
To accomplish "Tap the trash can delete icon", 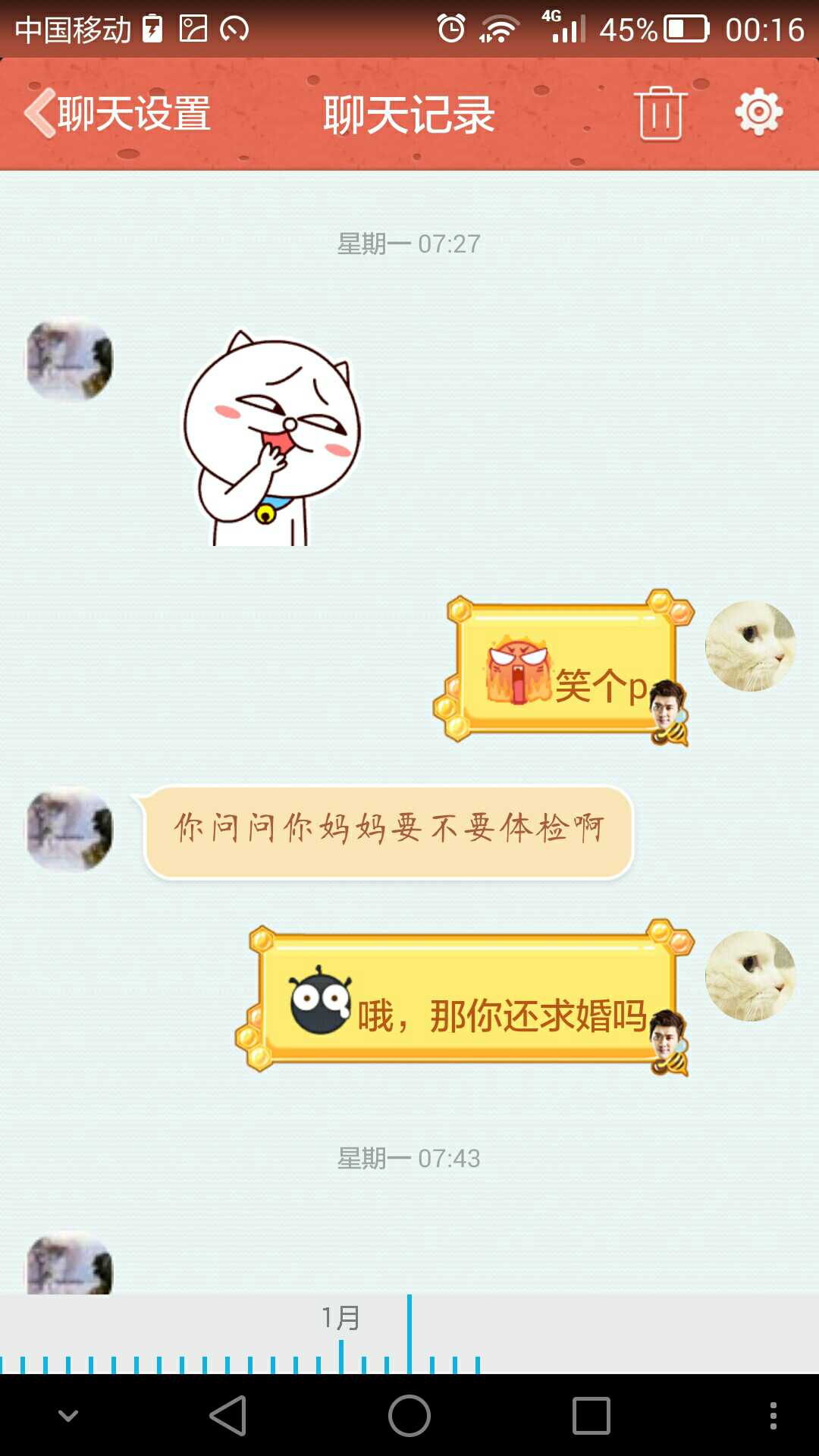I will point(661,114).
